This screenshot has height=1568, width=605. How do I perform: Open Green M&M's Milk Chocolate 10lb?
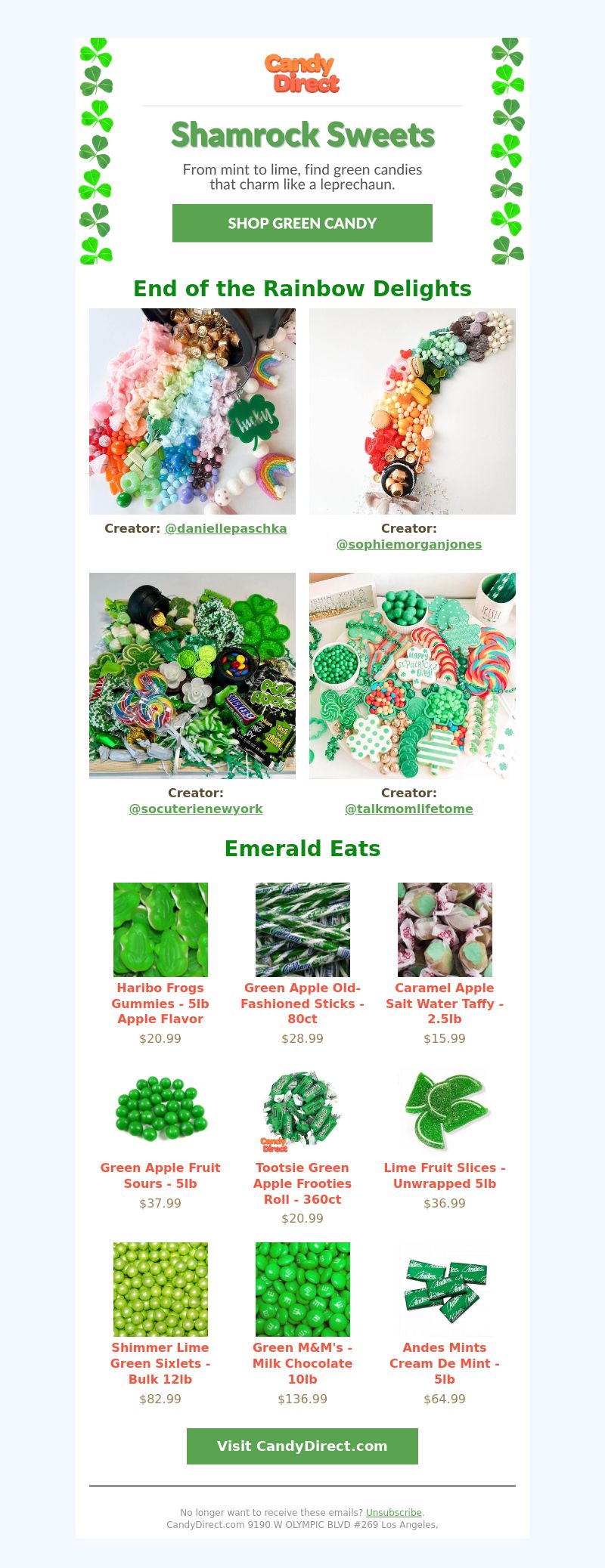coord(302,1362)
